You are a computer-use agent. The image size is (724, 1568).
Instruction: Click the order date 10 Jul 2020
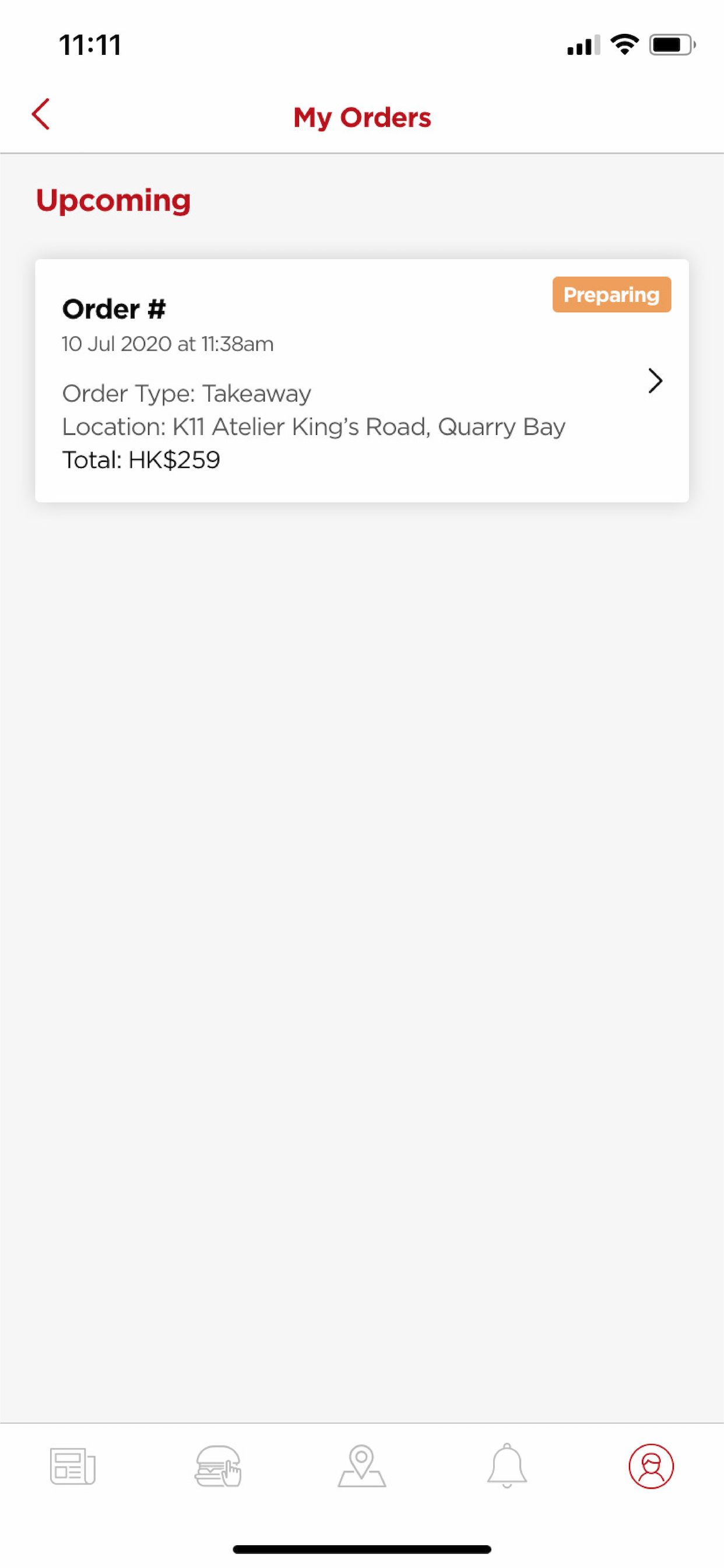tap(168, 344)
